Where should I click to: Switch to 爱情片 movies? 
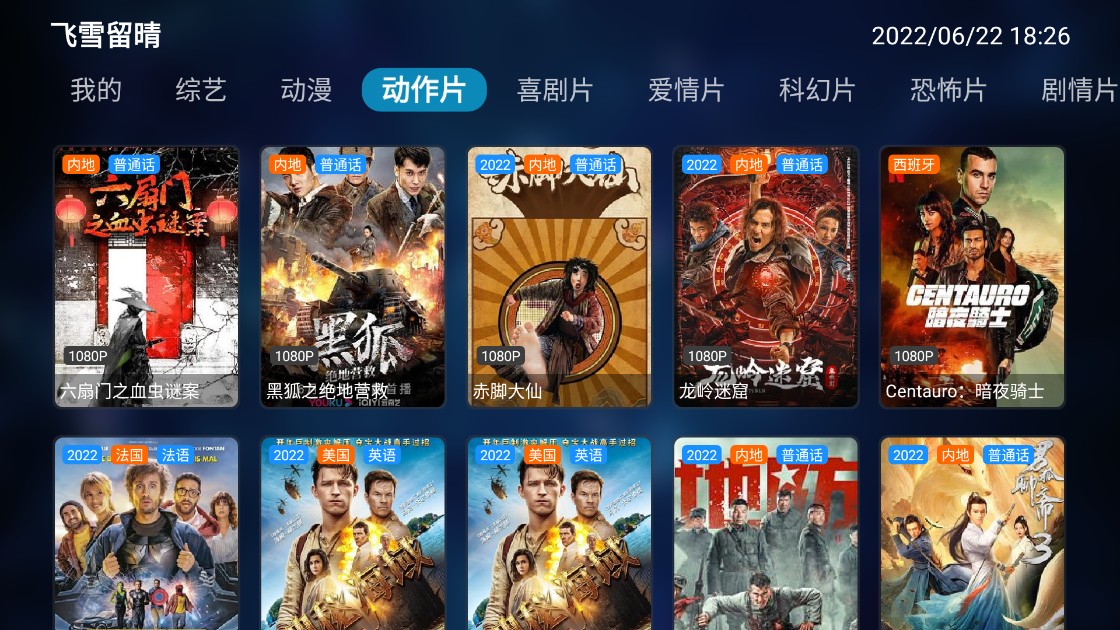686,90
